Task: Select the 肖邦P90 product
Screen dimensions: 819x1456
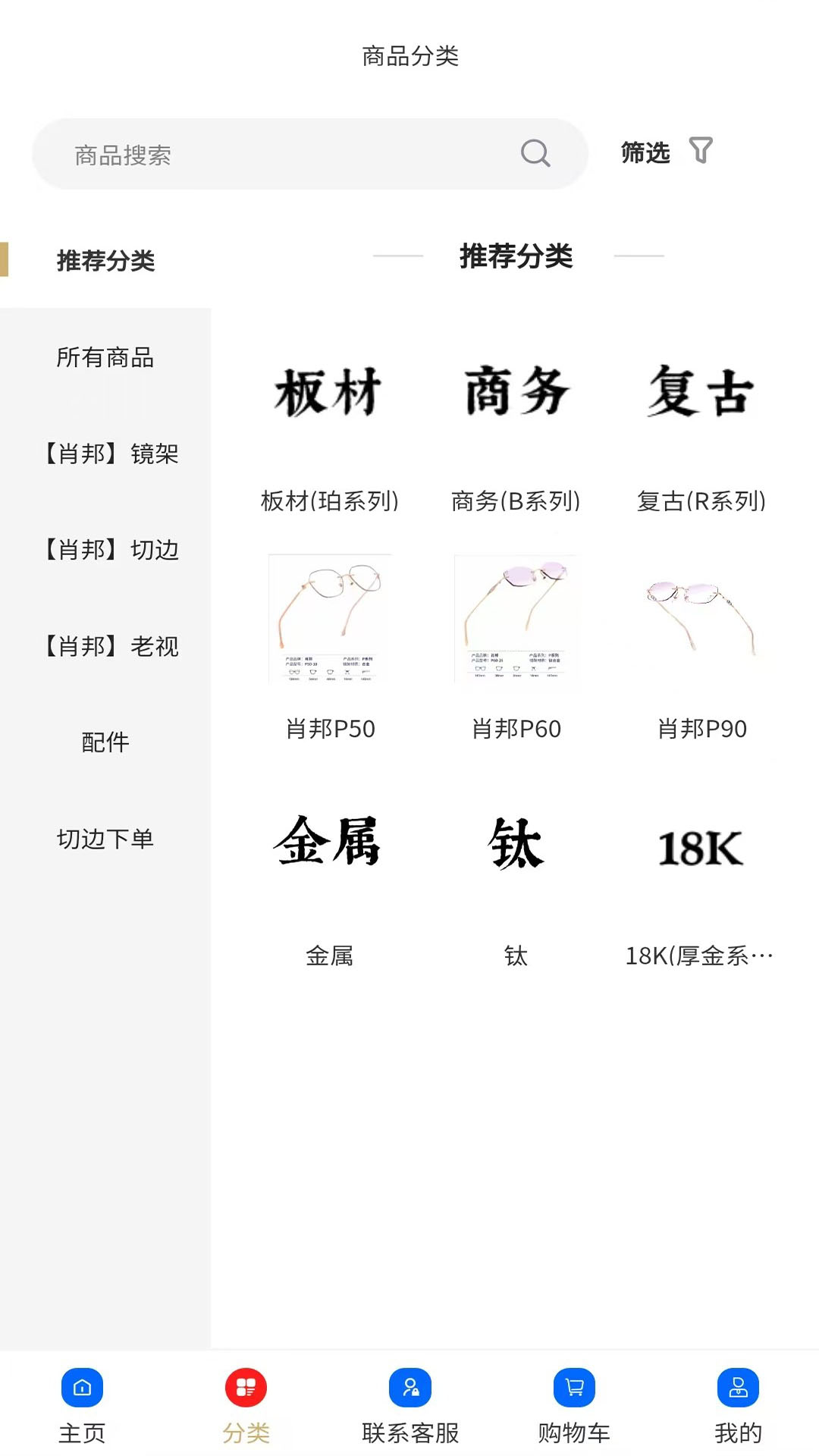Action: (701, 618)
